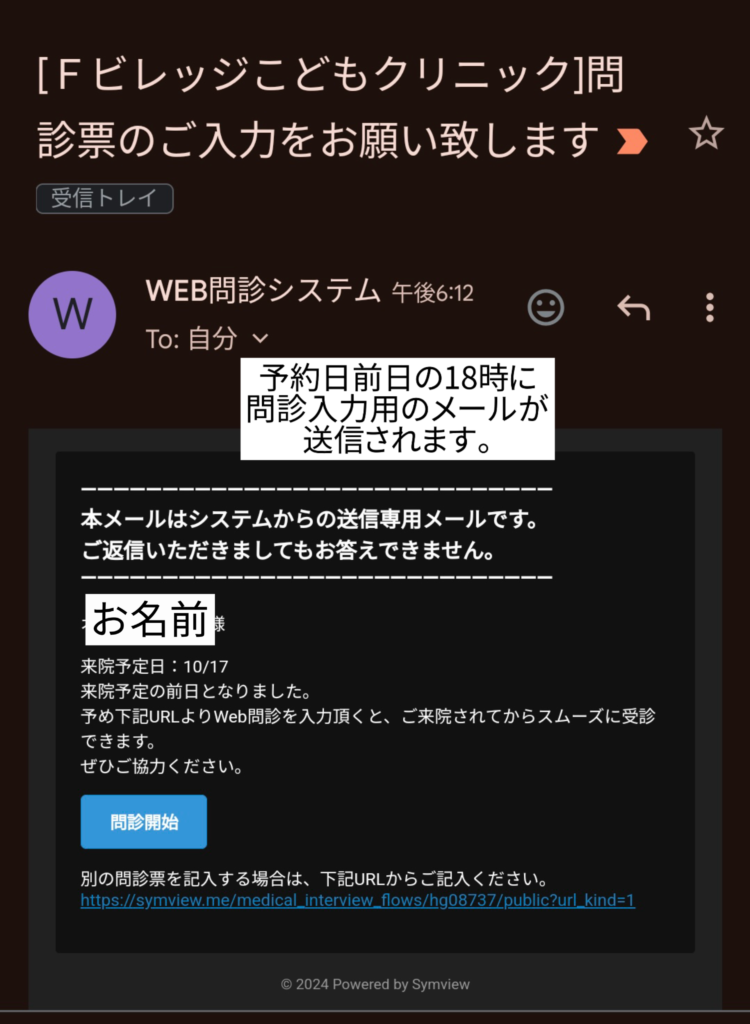The image size is (750, 1024).
Task: Tap the 問診開始 button
Action: point(144,822)
